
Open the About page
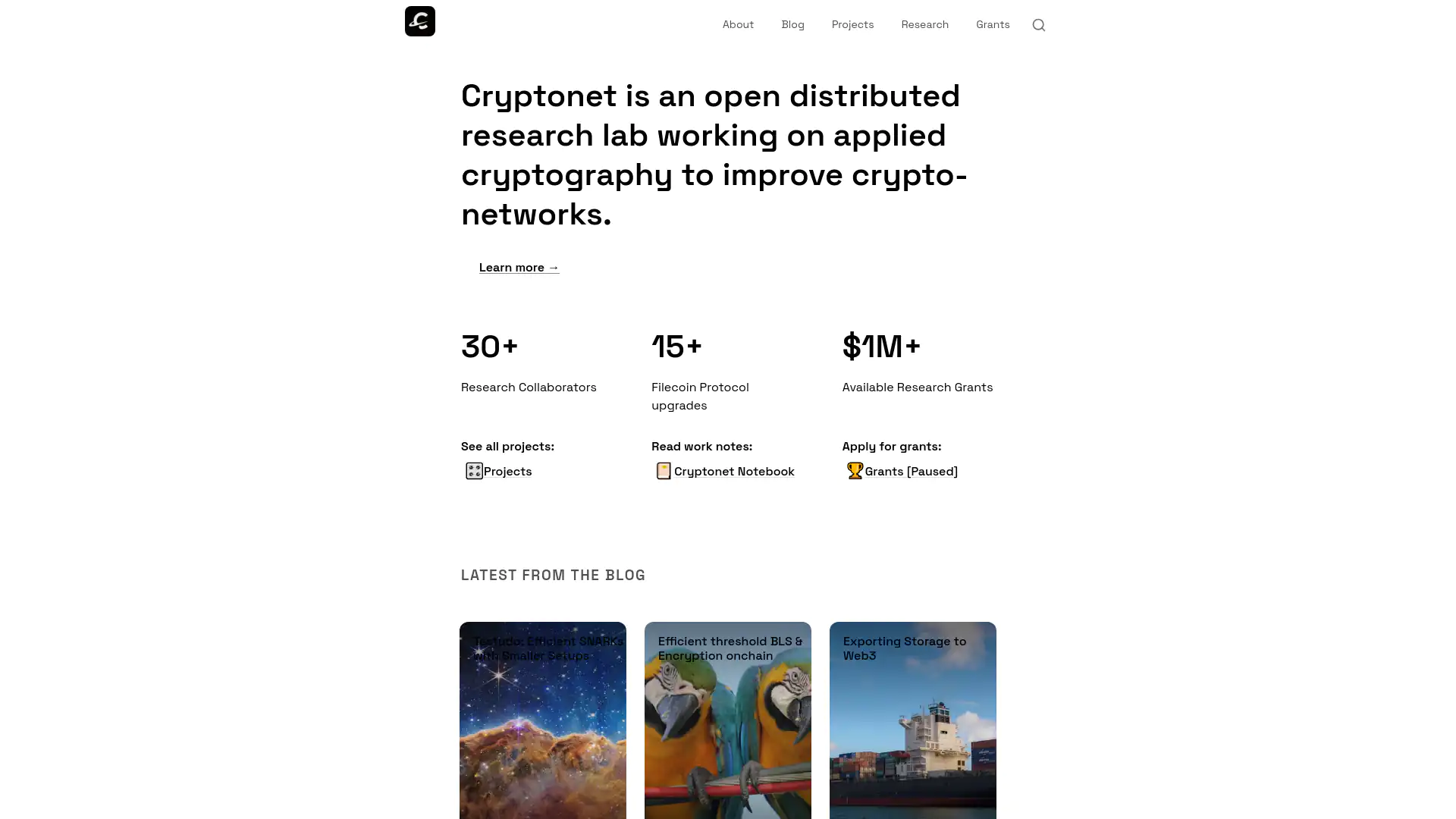point(737,24)
